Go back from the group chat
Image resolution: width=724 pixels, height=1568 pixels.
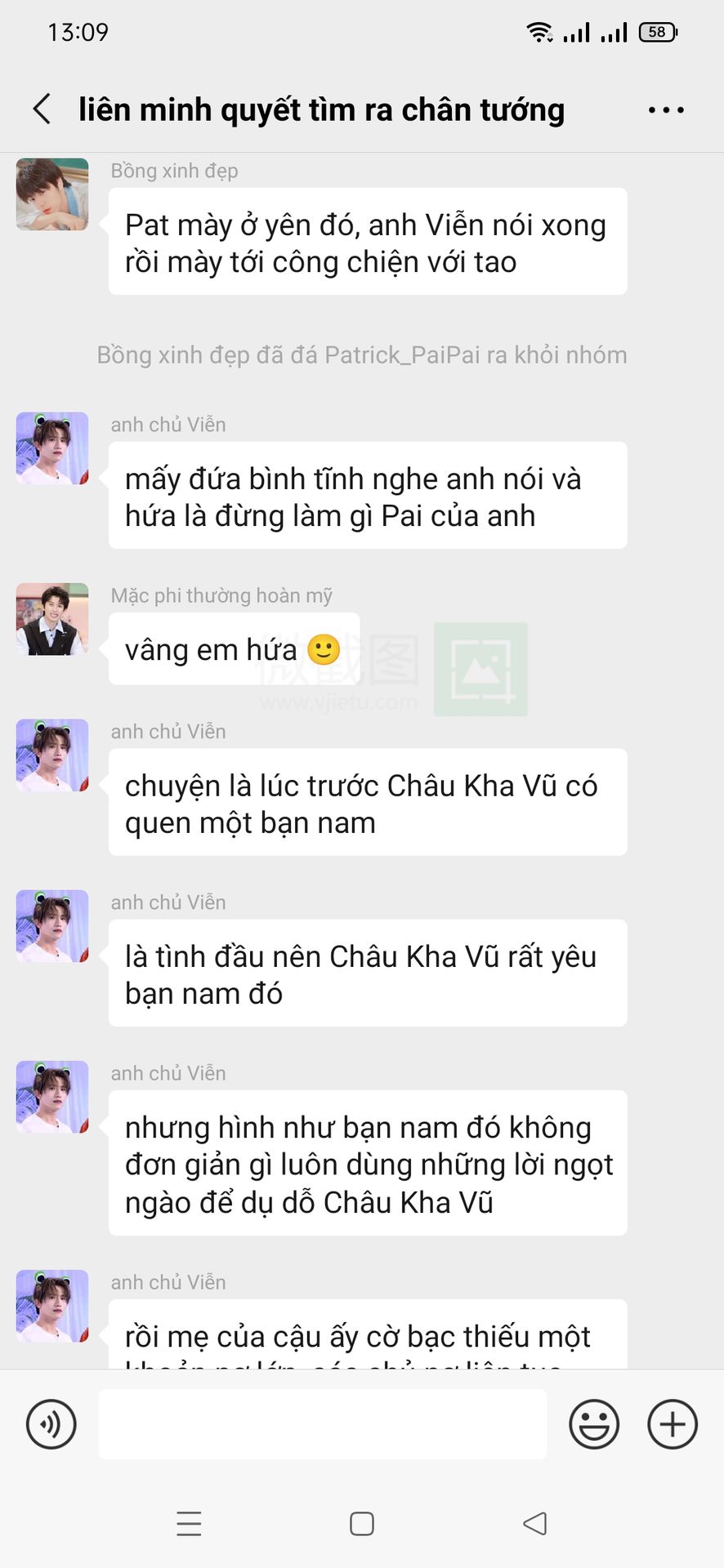click(42, 109)
